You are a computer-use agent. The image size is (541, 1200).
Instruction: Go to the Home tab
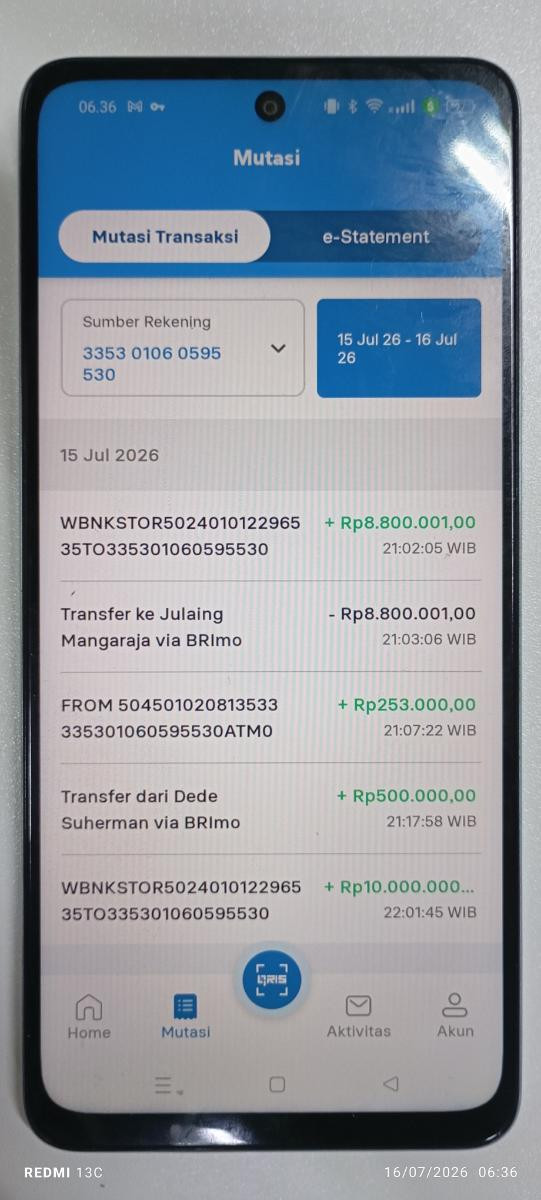point(89,1016)
